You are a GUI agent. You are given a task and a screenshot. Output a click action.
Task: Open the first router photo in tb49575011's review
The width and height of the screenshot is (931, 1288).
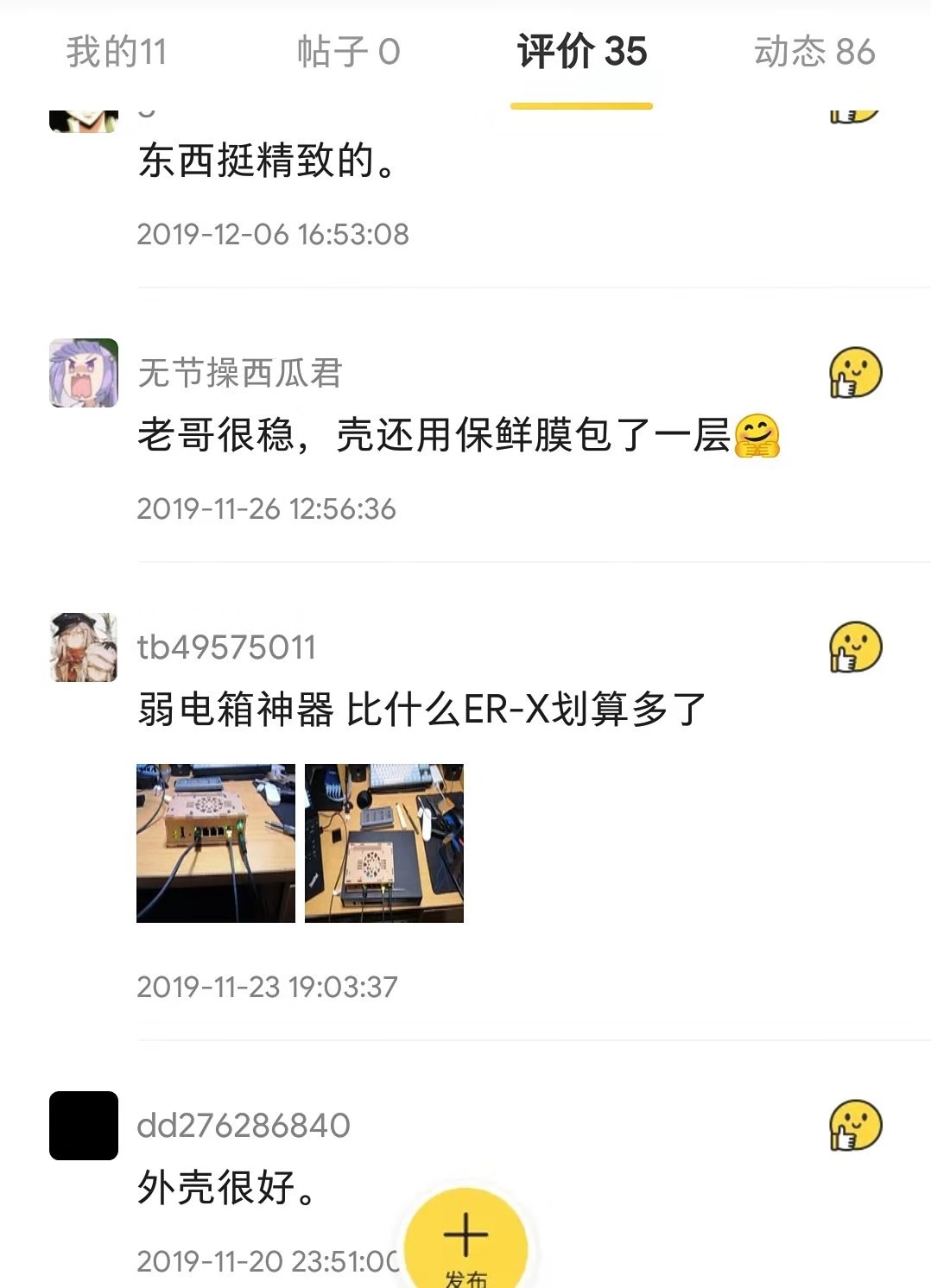[216, 842]
